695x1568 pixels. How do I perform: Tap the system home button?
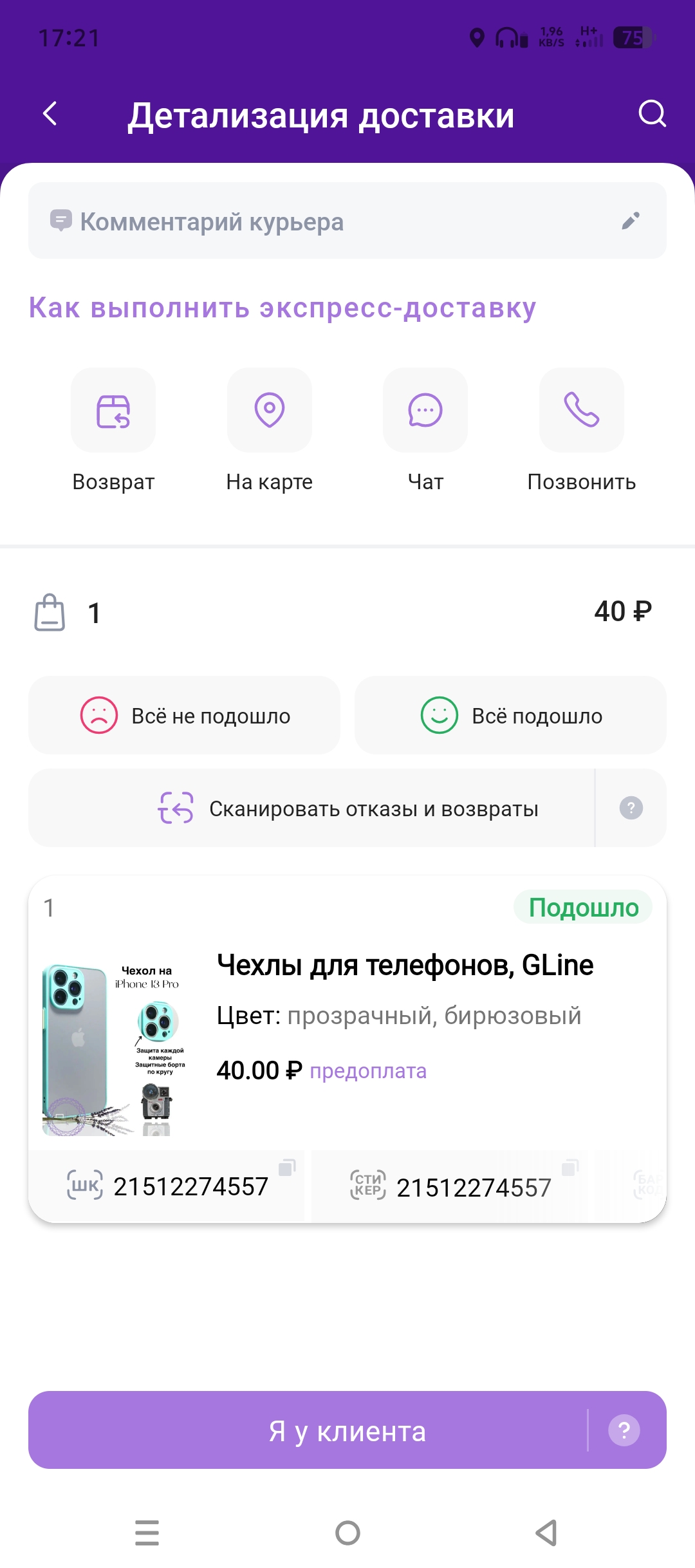347,1533
